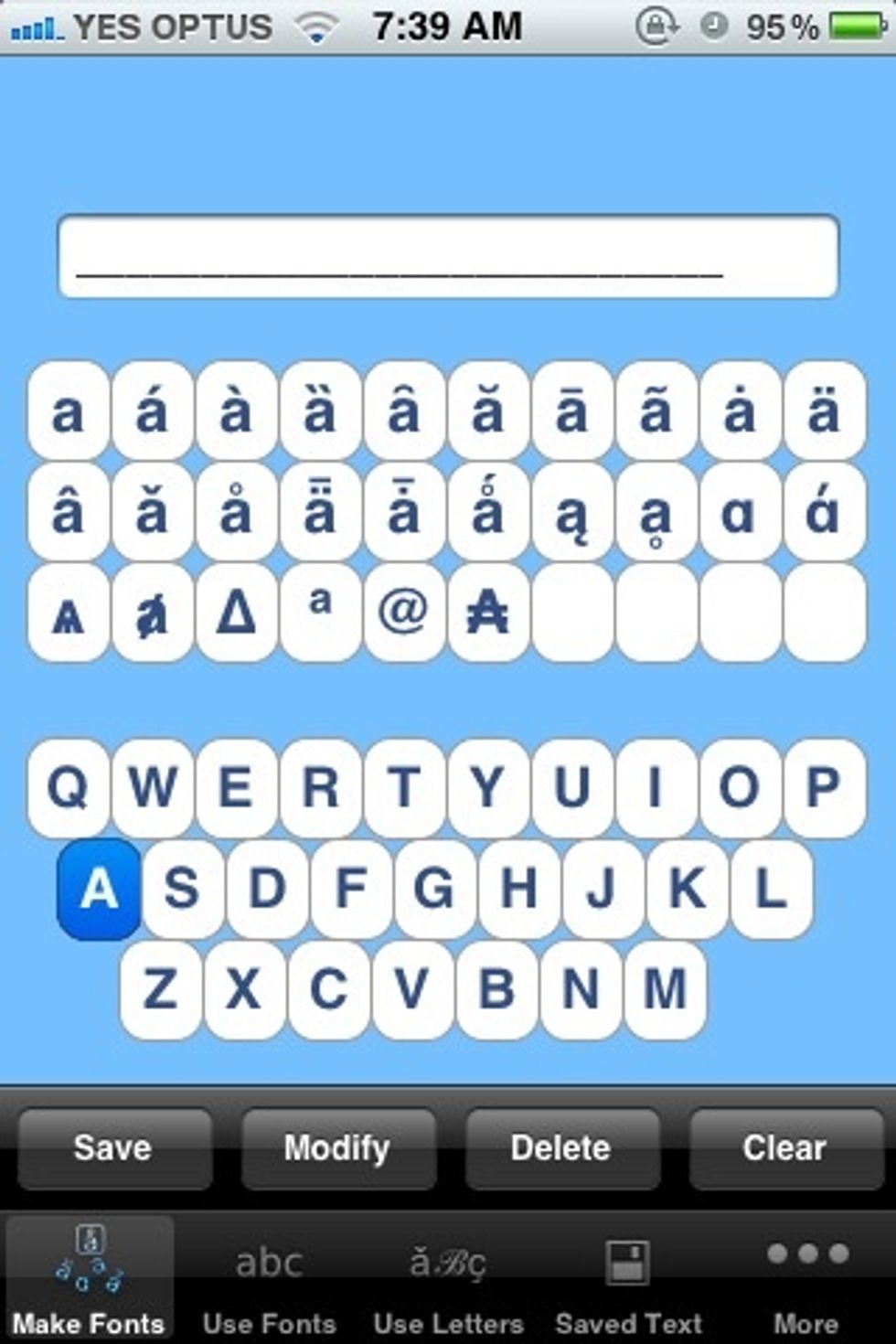Choose the ã variant with tilde

tap(656, 411)
